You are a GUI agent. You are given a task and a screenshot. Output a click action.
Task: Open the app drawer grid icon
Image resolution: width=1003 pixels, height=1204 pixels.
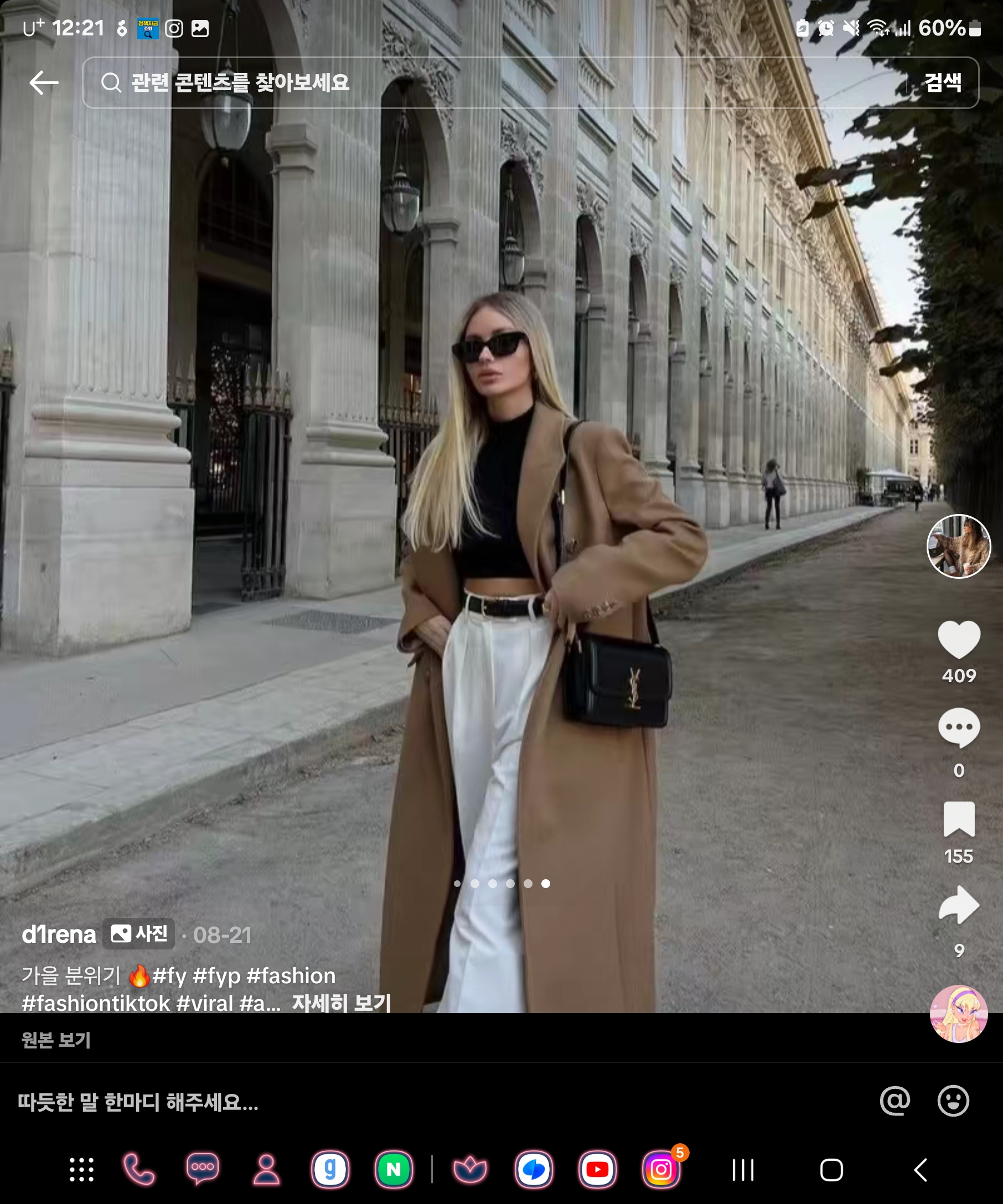pyautogui.click(x=81, y=1170)
